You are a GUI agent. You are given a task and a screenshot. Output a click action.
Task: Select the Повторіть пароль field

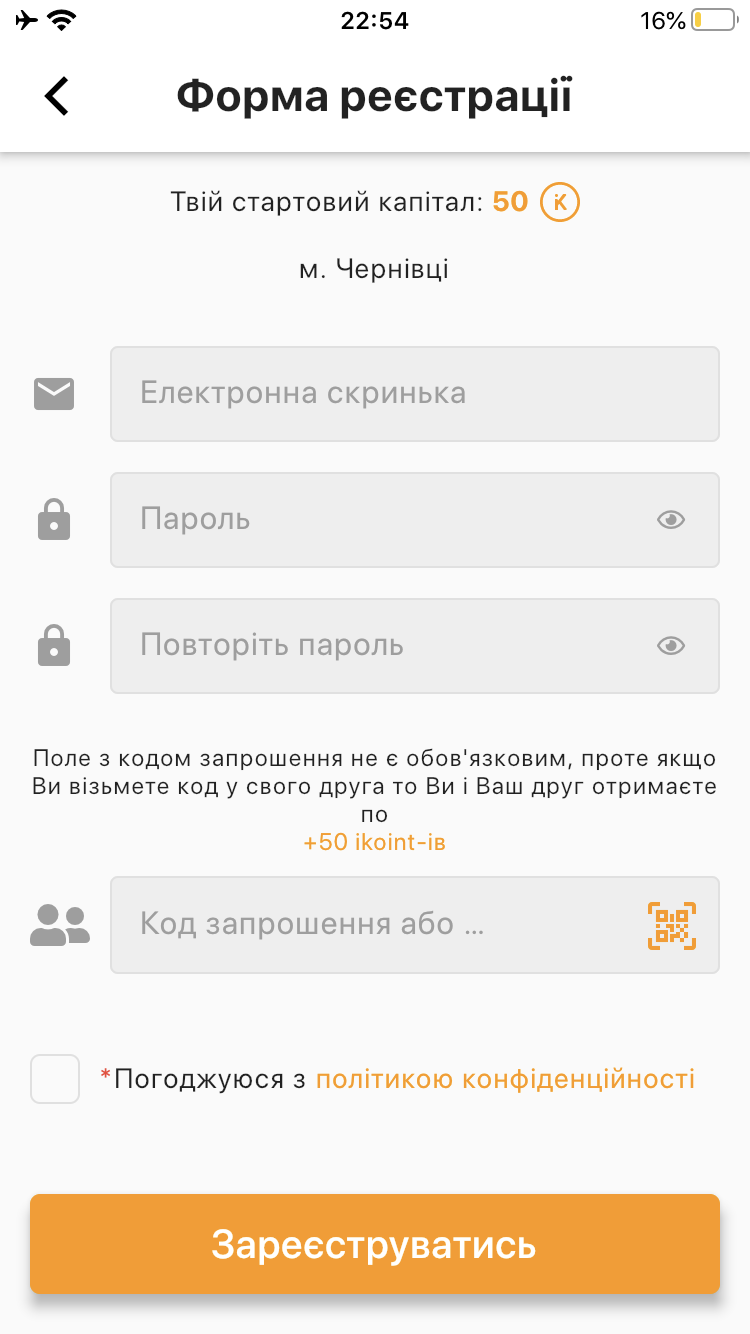coord(380,646)
